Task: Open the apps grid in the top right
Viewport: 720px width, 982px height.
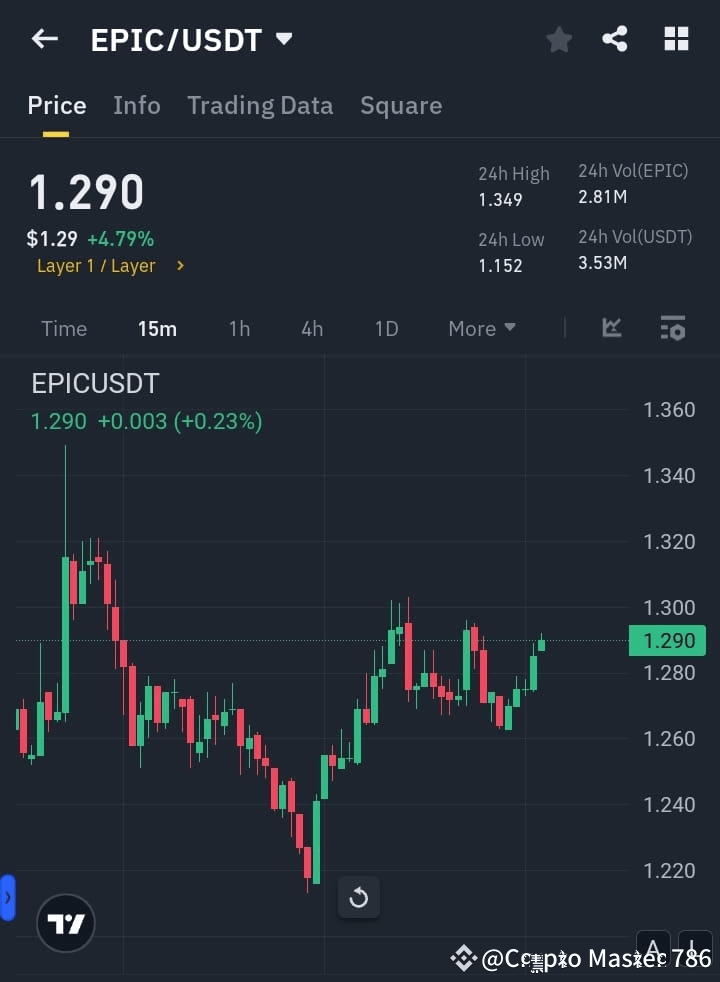Action: [x=676, y=39]
